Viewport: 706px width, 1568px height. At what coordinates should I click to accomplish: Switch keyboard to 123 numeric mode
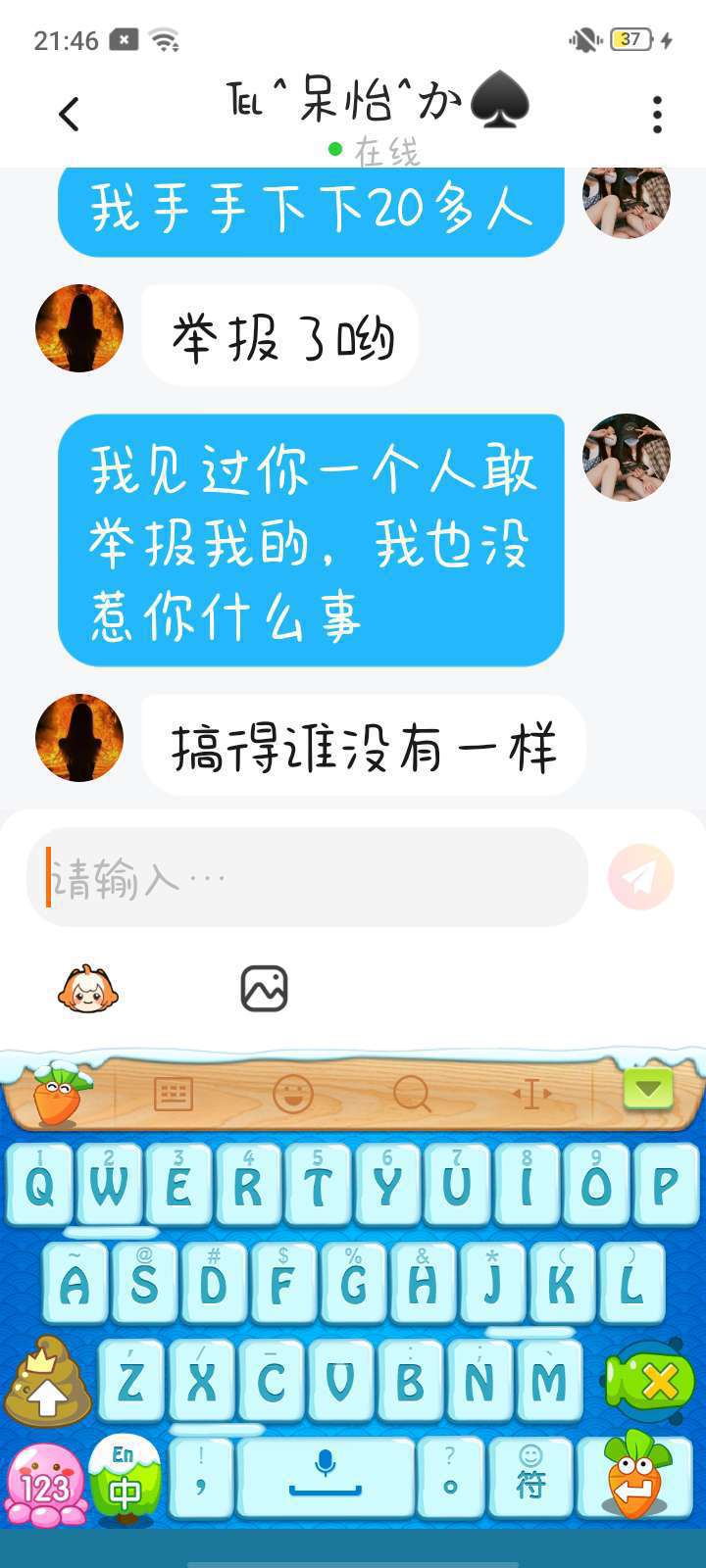click(x=44, y=1486)
